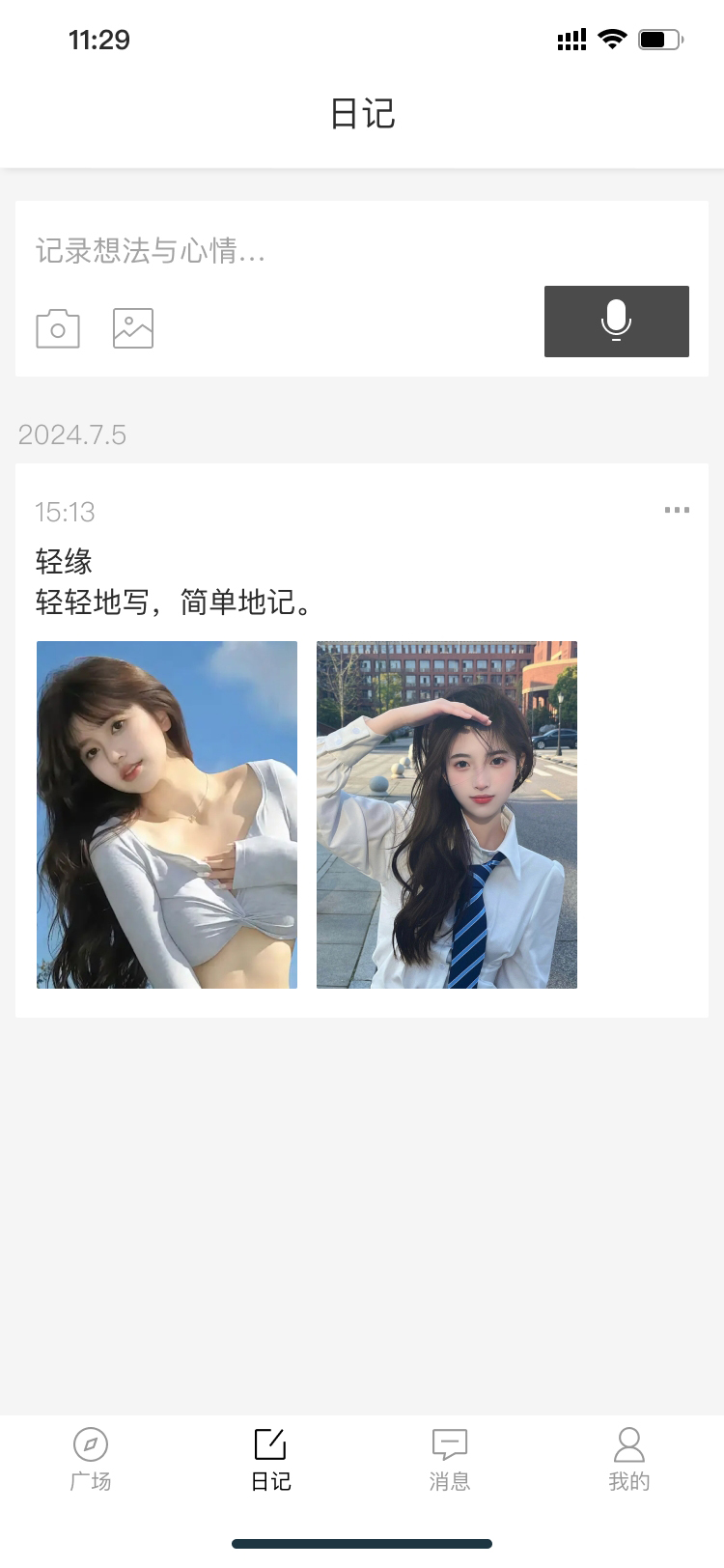The height and width of the screenshot is (1568, 724).
Task: Start voice recording with the microphone button
Action: point(617,322)
